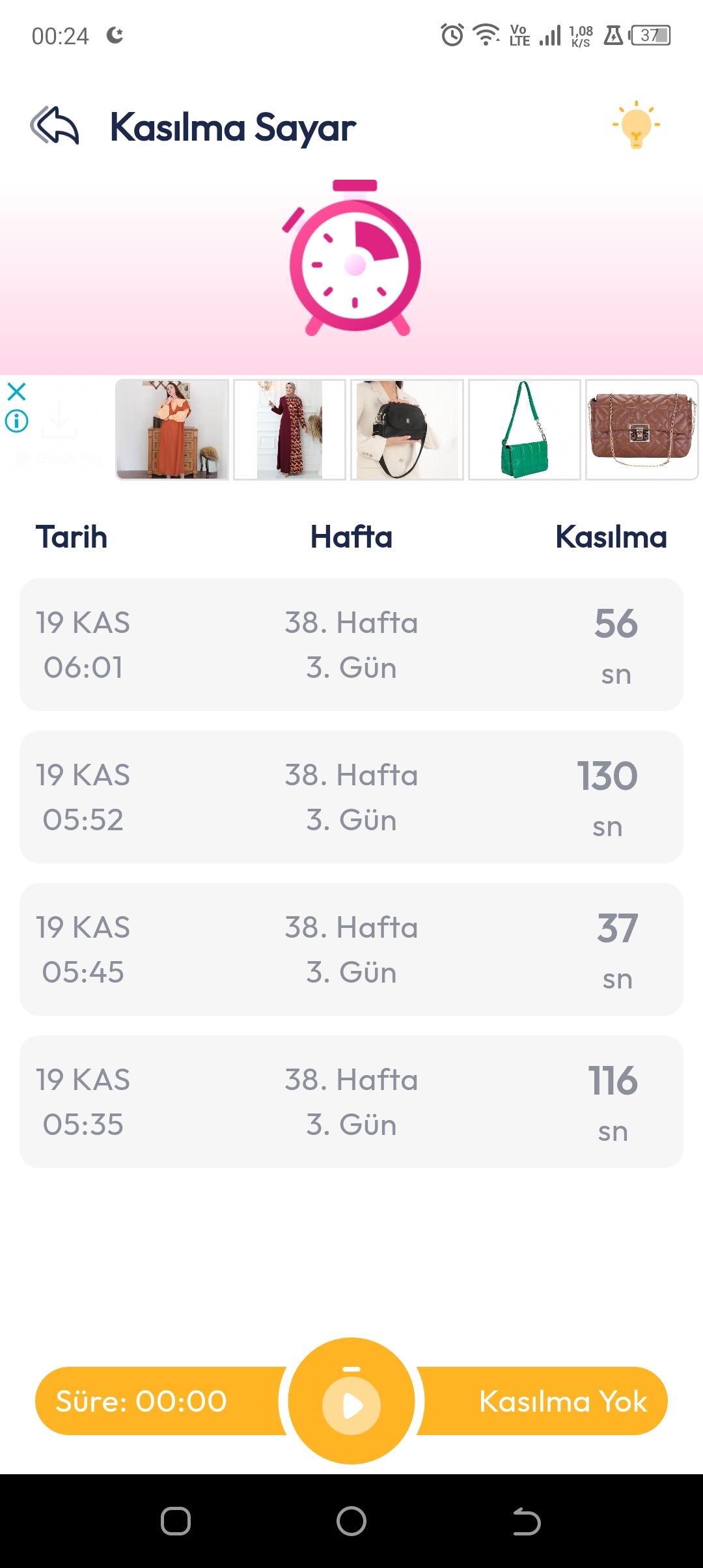
Task: Open the 06:01 contraction record
Action: pos(351,645)
